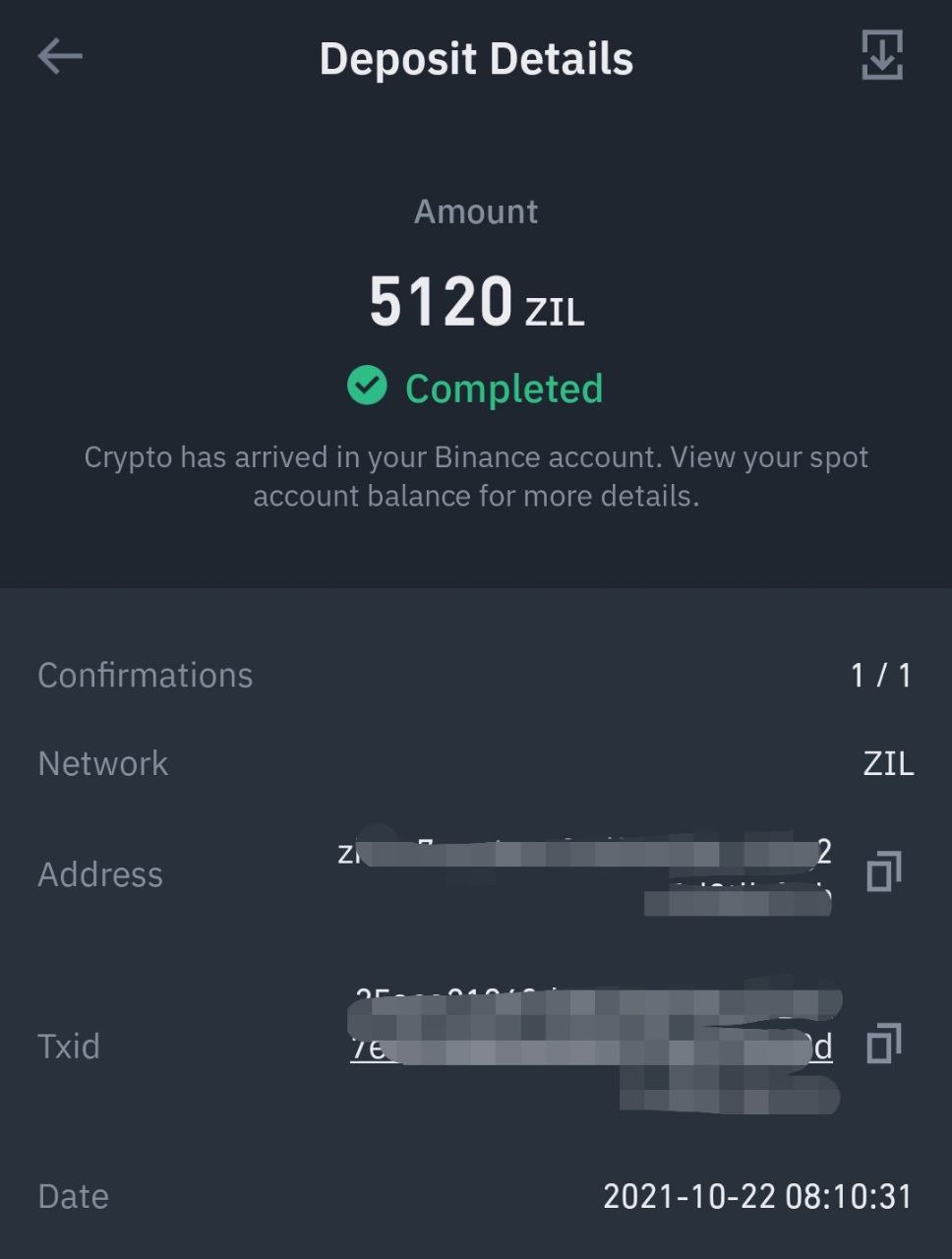The height and width of the screenshot is (1259, 952).
Task: Copy the Txid value
Action: 882,1044
